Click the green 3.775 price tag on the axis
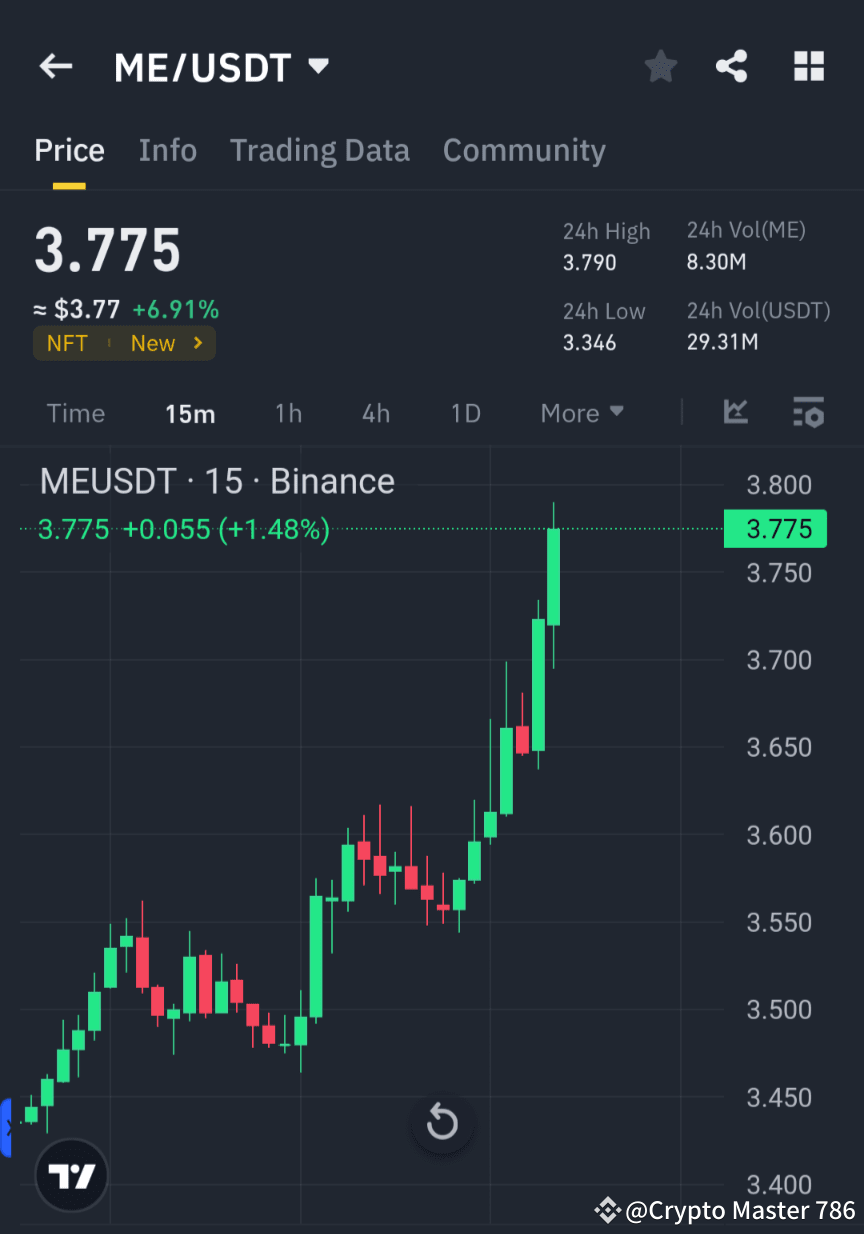Screen dimensions: 864x1234 [x=775, y=528]
